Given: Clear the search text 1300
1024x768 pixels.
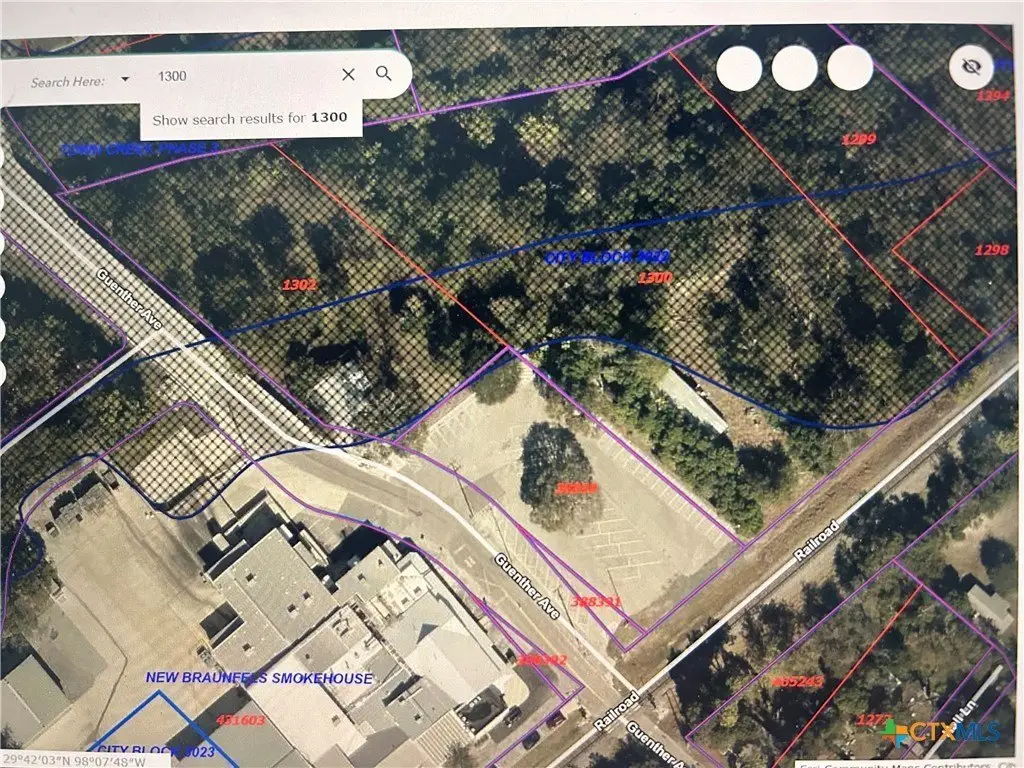Looking at the screenshot, I should 348,74.
